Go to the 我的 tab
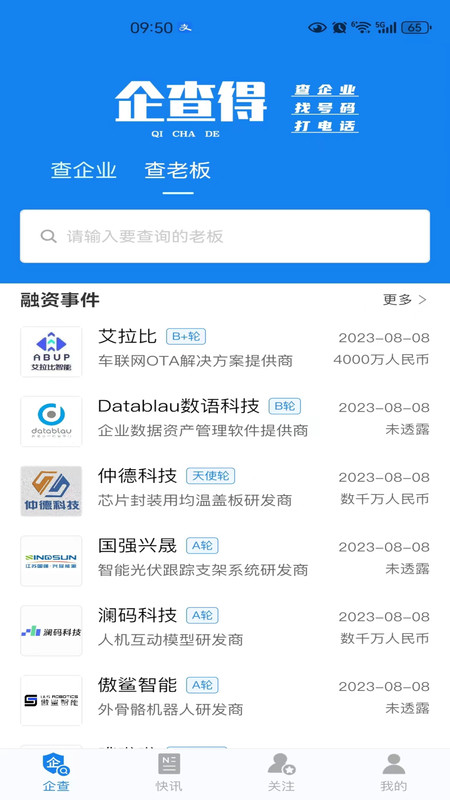This screenshot has width=450, height=800. coord(394,772)
